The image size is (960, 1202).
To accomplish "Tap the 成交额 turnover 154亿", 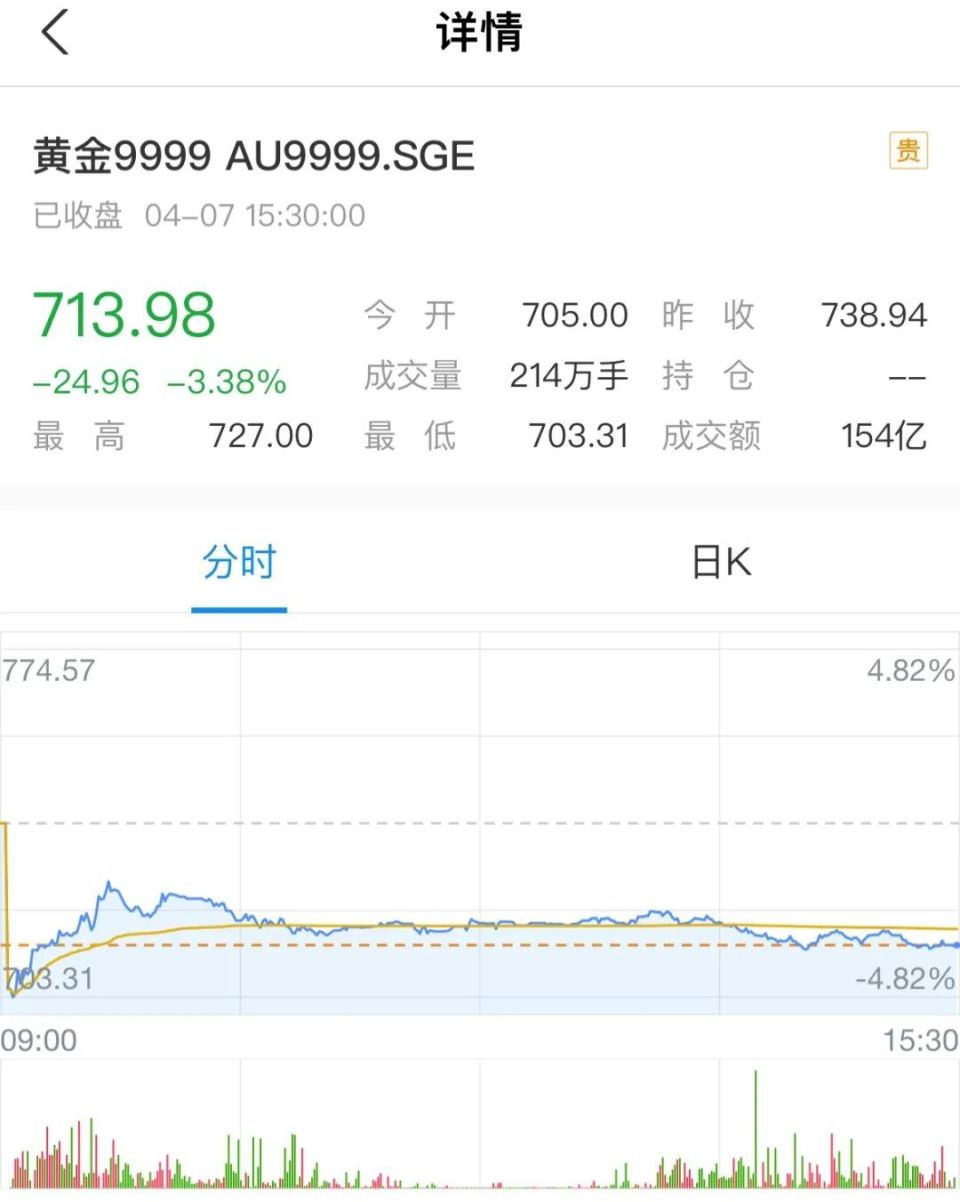I will tap(884, 435).
